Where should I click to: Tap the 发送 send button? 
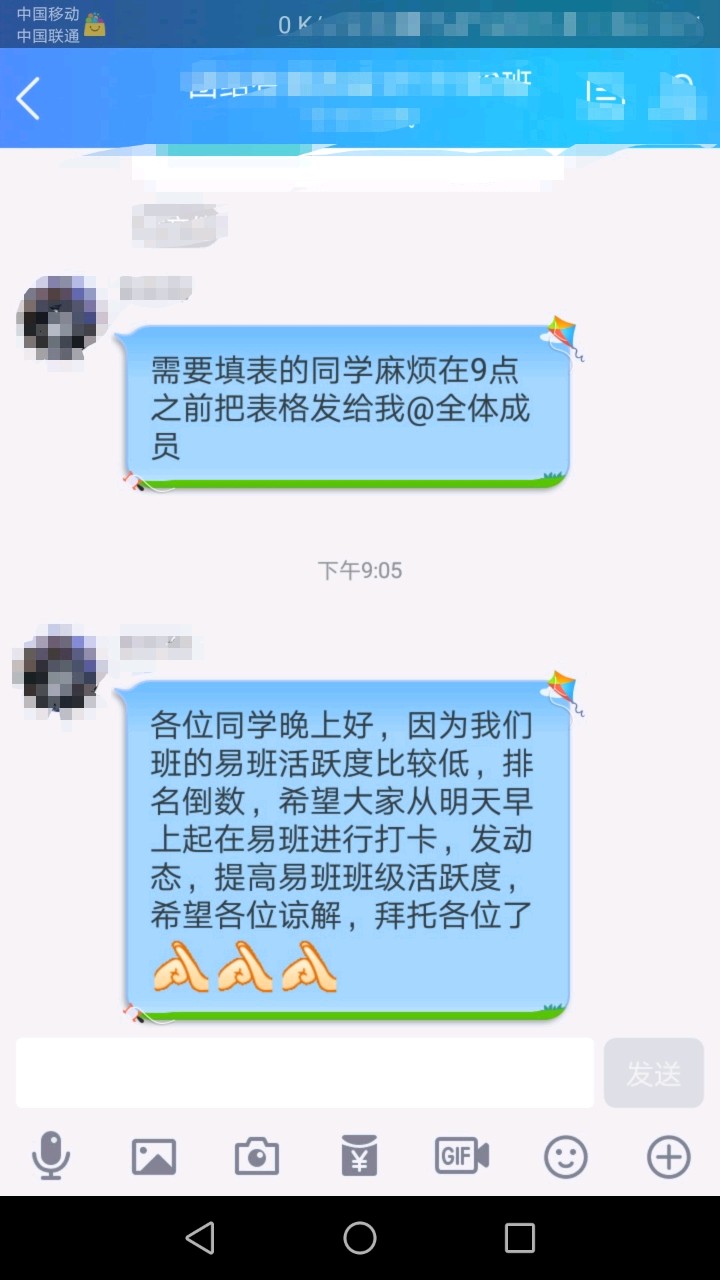pyautogui.click(x=653, y=1073)
